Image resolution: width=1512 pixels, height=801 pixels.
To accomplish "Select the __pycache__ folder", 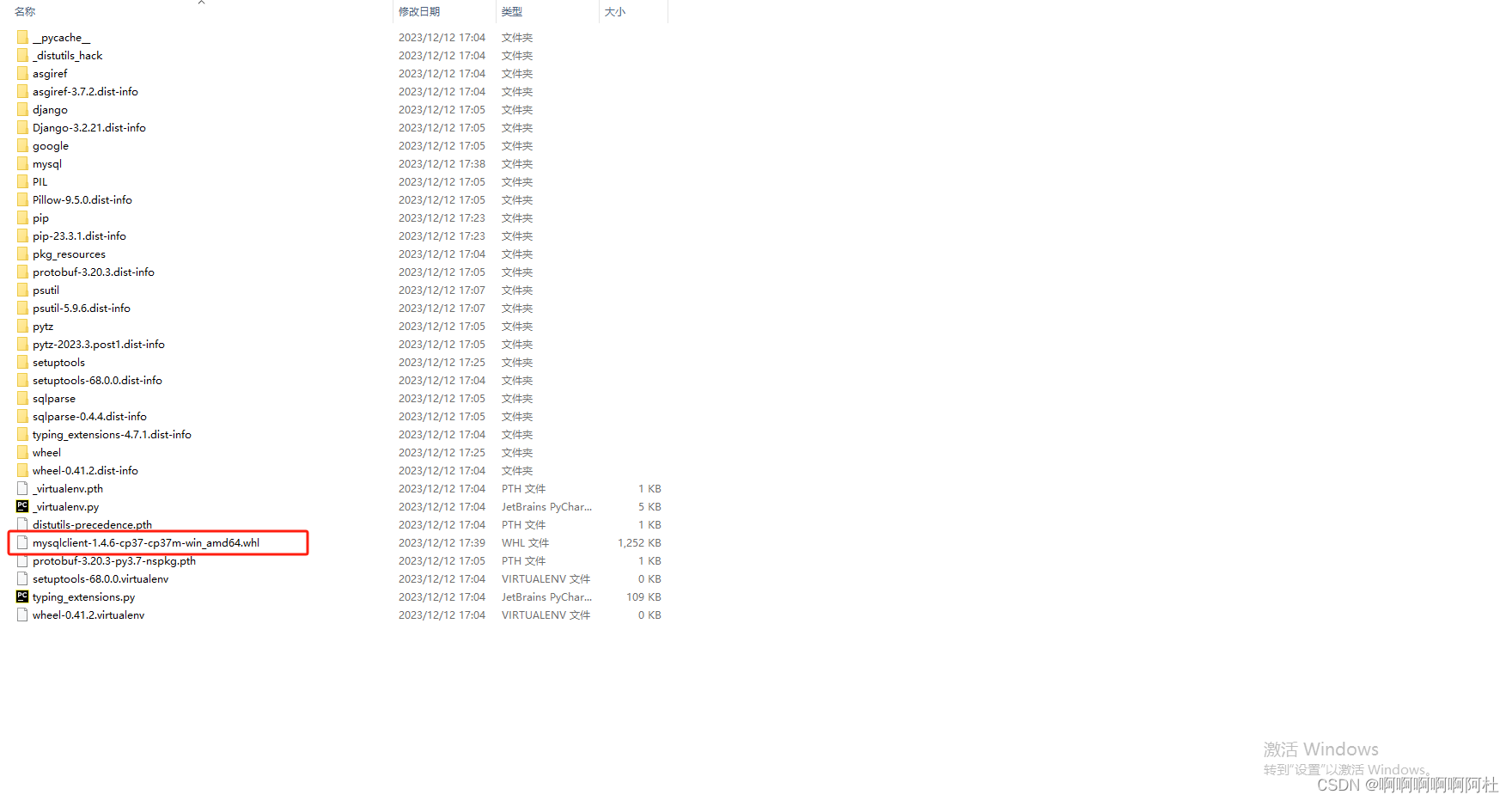I will click(x=61, y=38).
